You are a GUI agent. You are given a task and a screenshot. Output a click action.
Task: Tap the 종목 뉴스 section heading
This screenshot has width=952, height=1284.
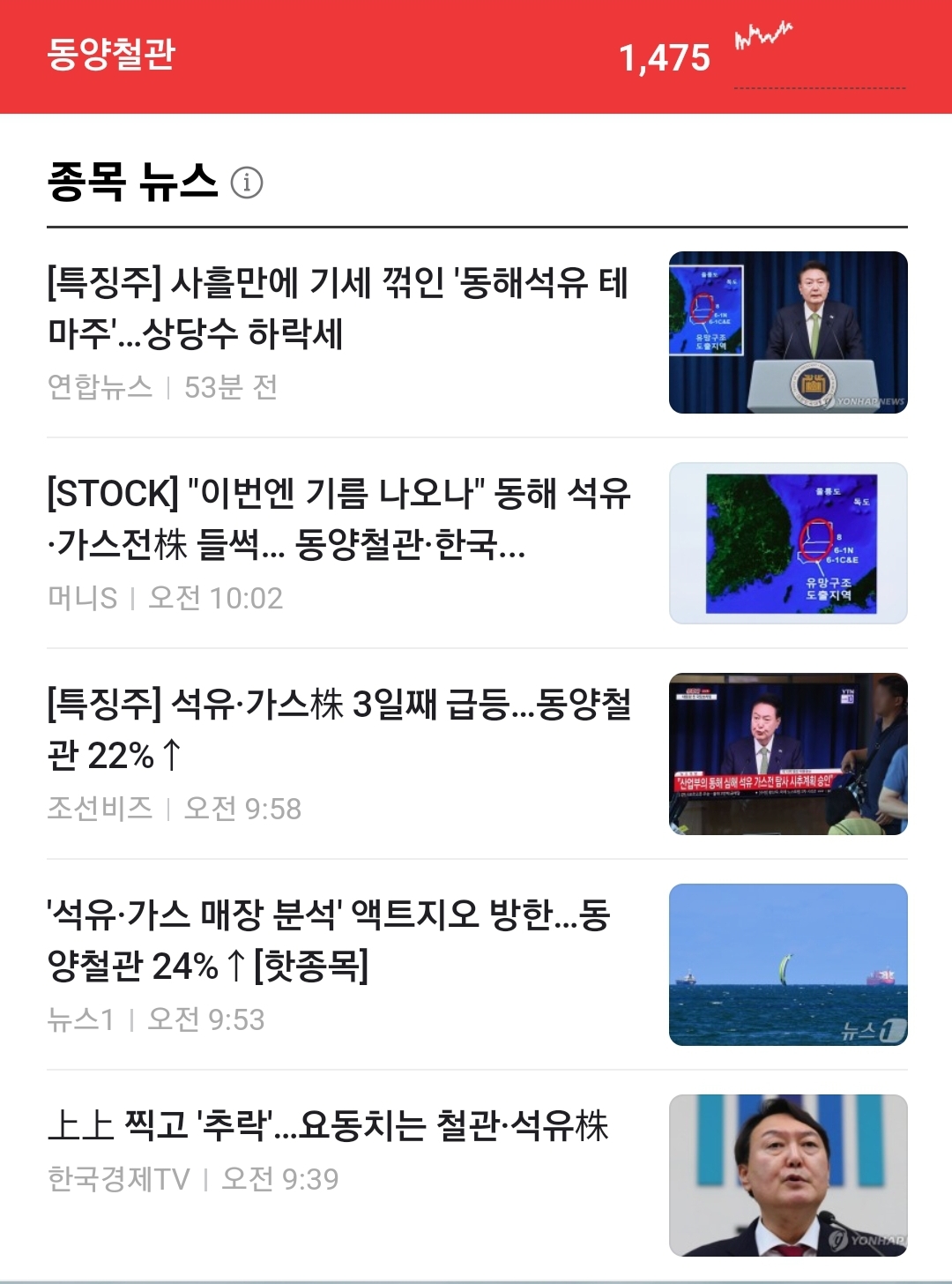(x=132, y=180)
